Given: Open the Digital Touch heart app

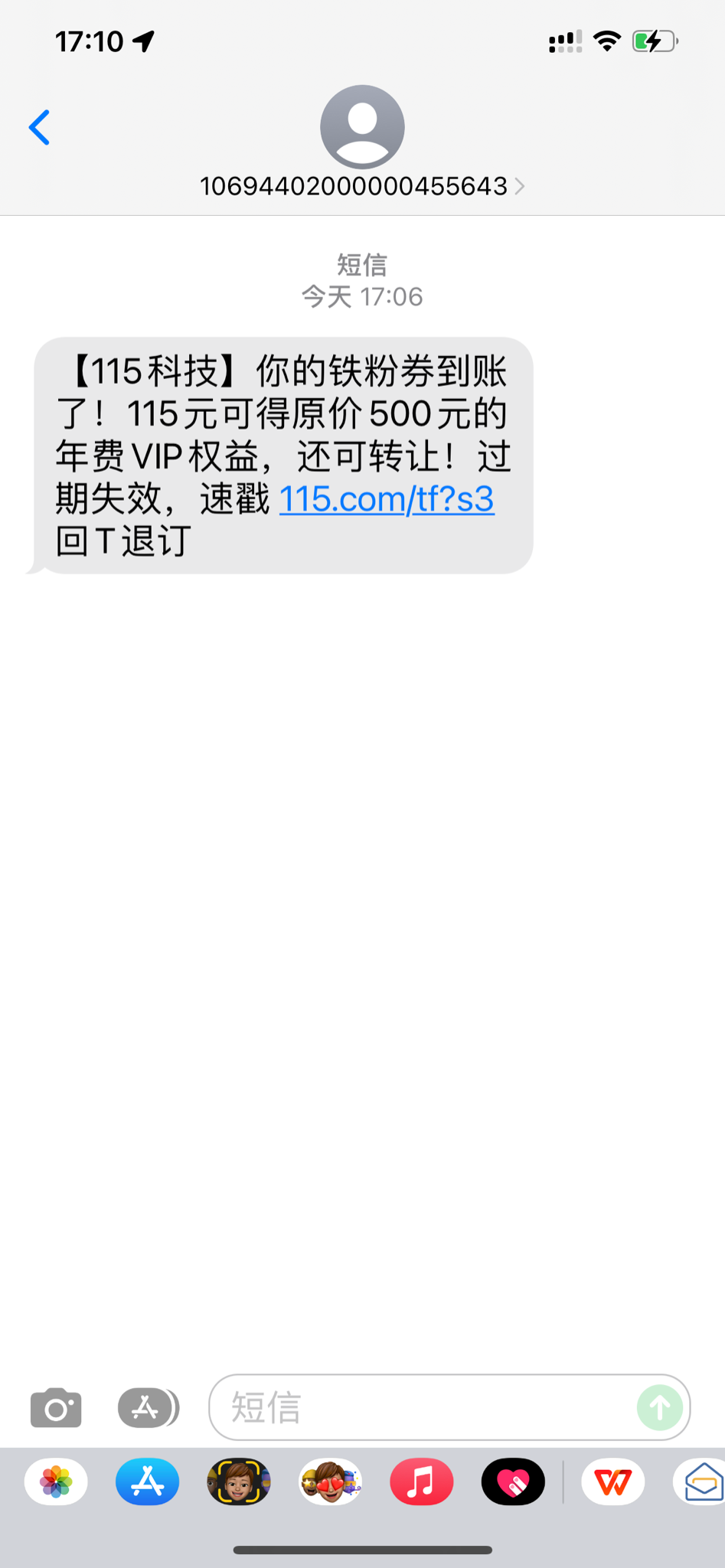Looking at the screenshot, I should 513,1482.
